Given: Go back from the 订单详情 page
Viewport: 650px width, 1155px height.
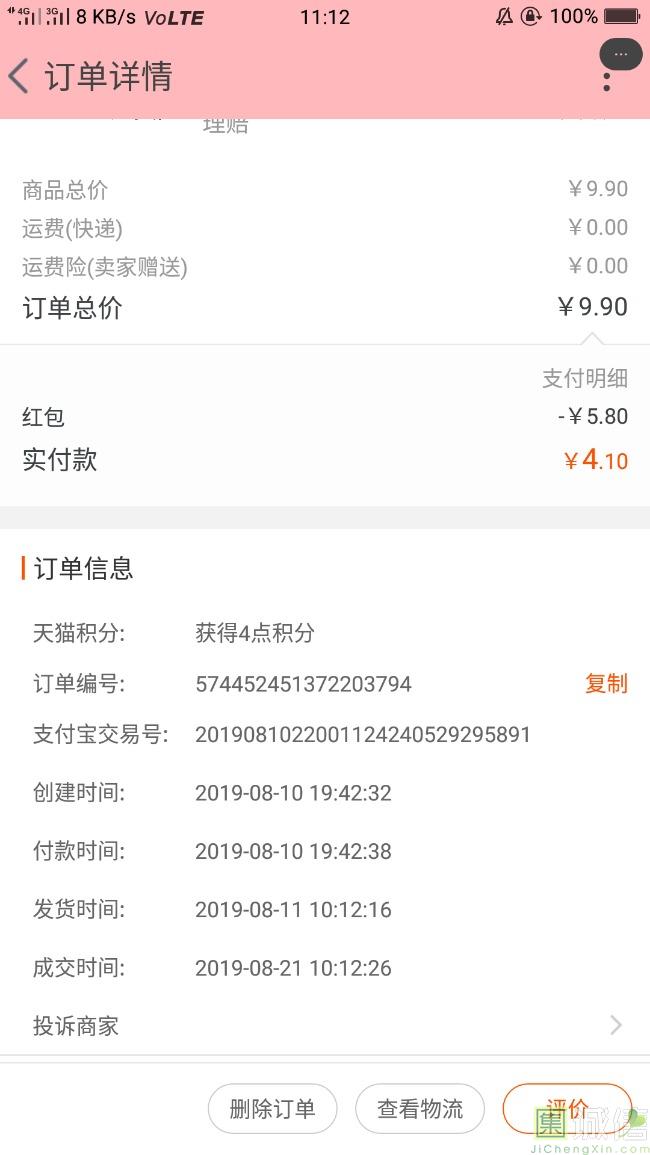Looking at the screenshot, I should click(x=19, y=76).
